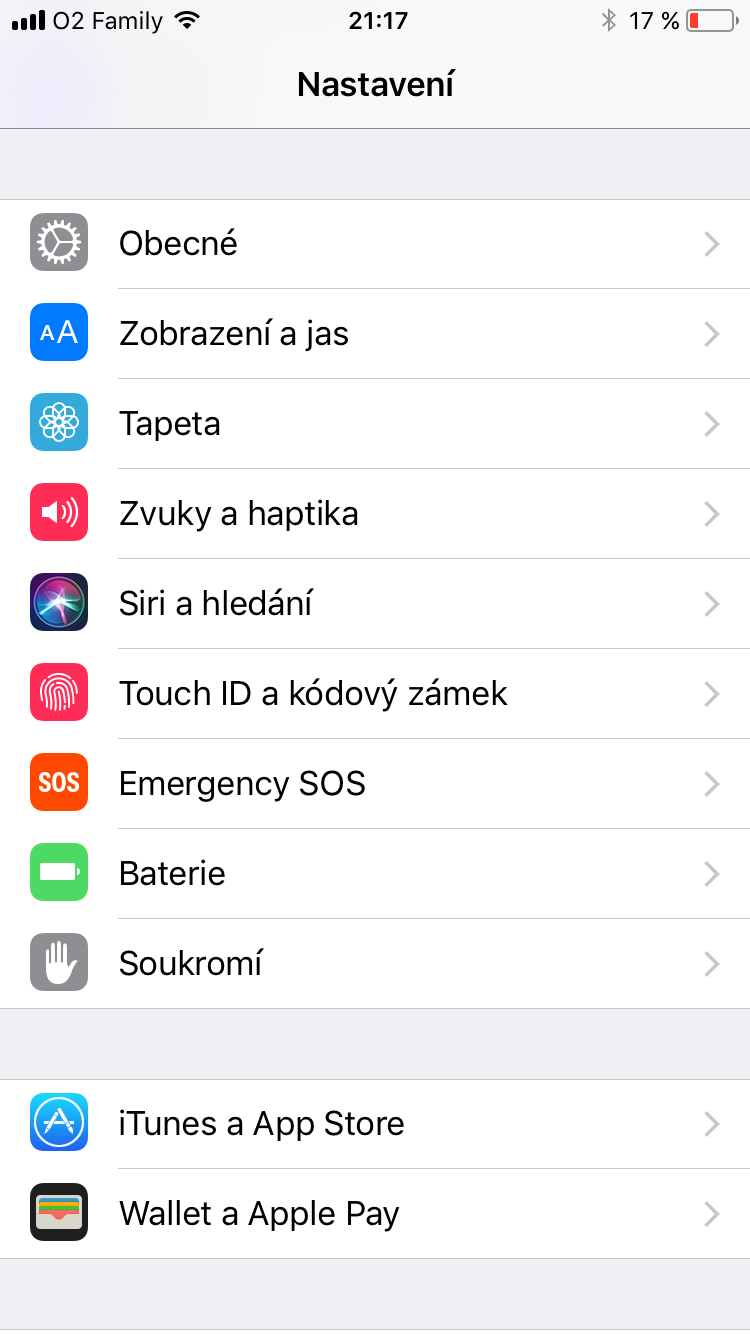Go to Siri a hledání
The width and height of the screenshot is (750, 1334).
pos(375,604)
